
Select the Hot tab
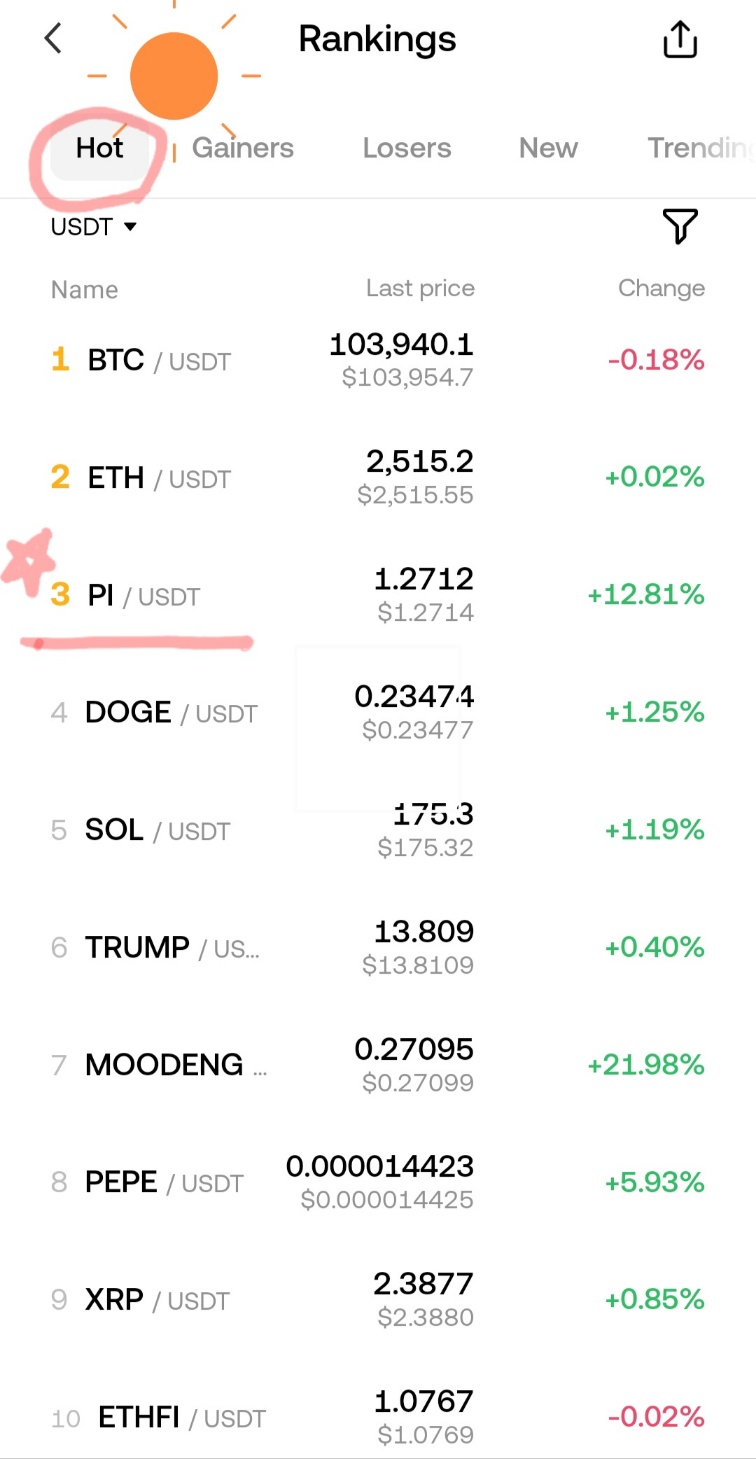point(100,148)
